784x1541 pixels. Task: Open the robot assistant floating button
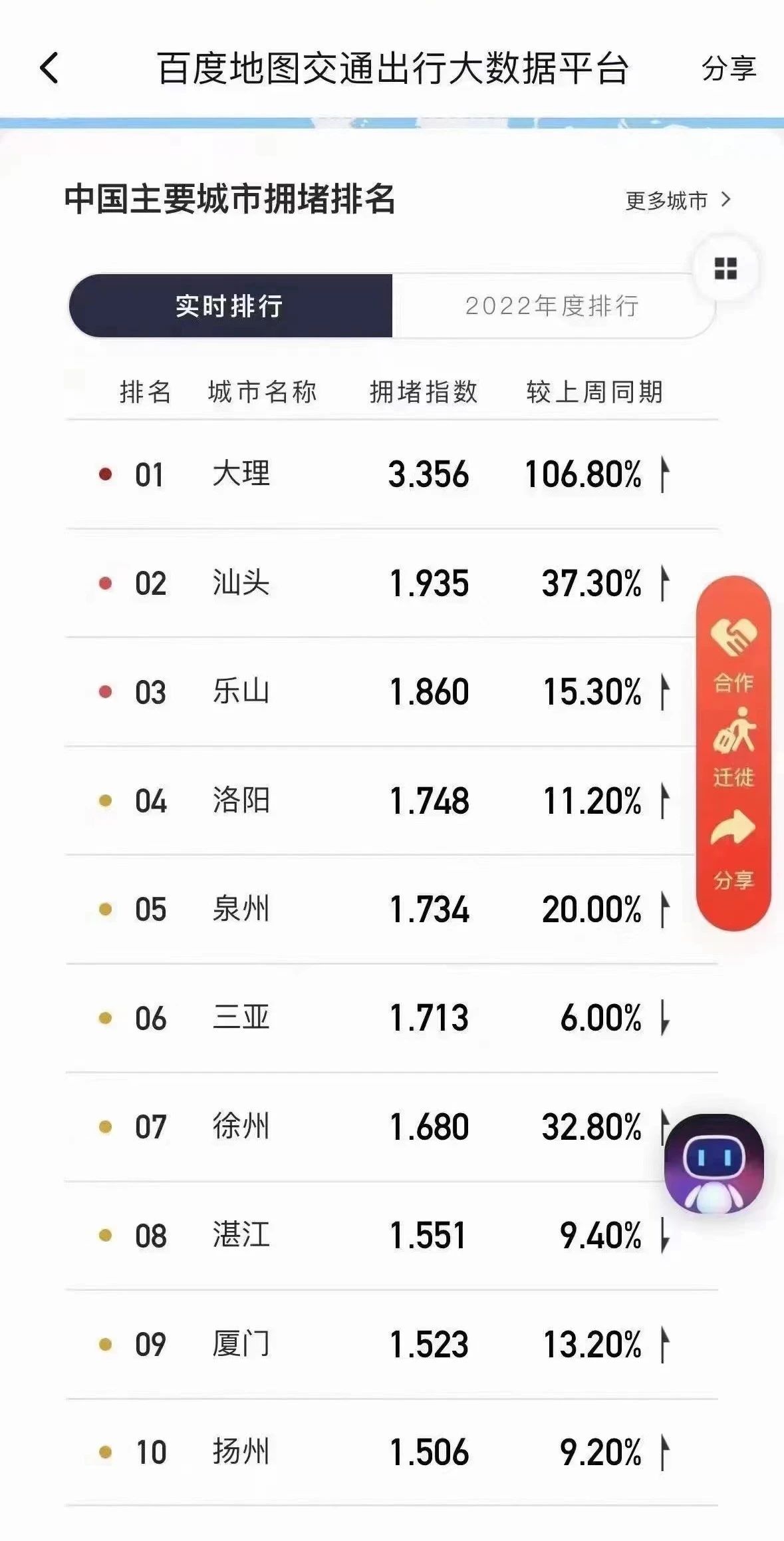(x=714, y=1163)
